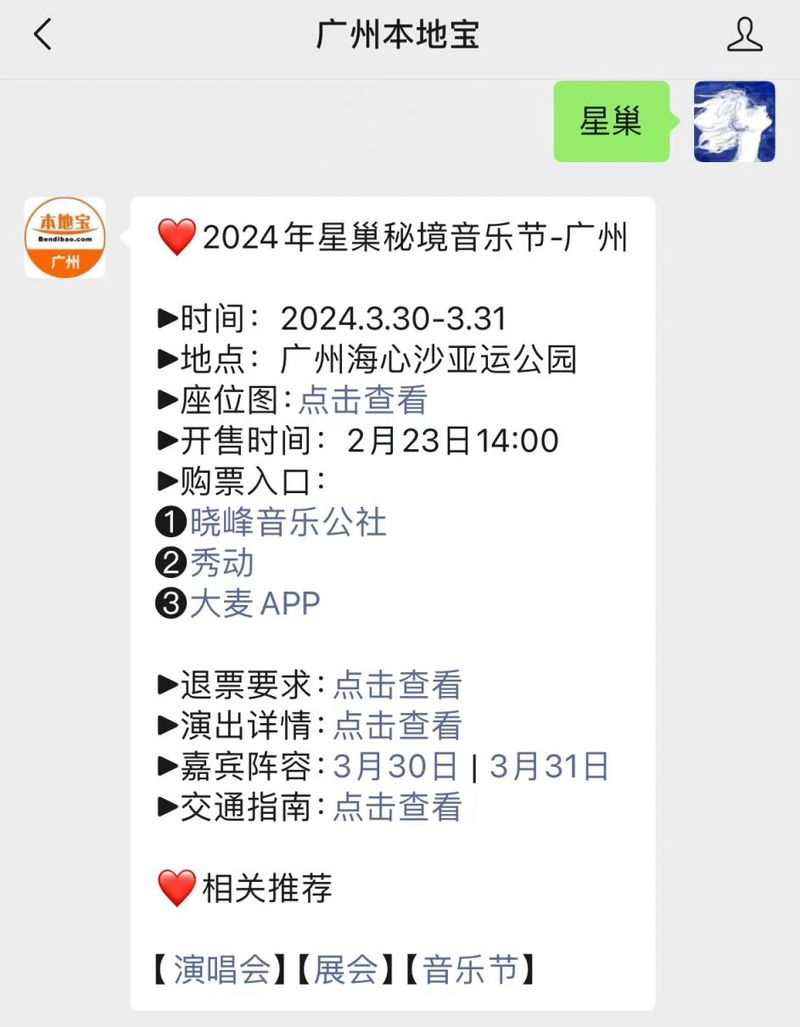
Task: View 演出详情 link
Action: point(397,725)
